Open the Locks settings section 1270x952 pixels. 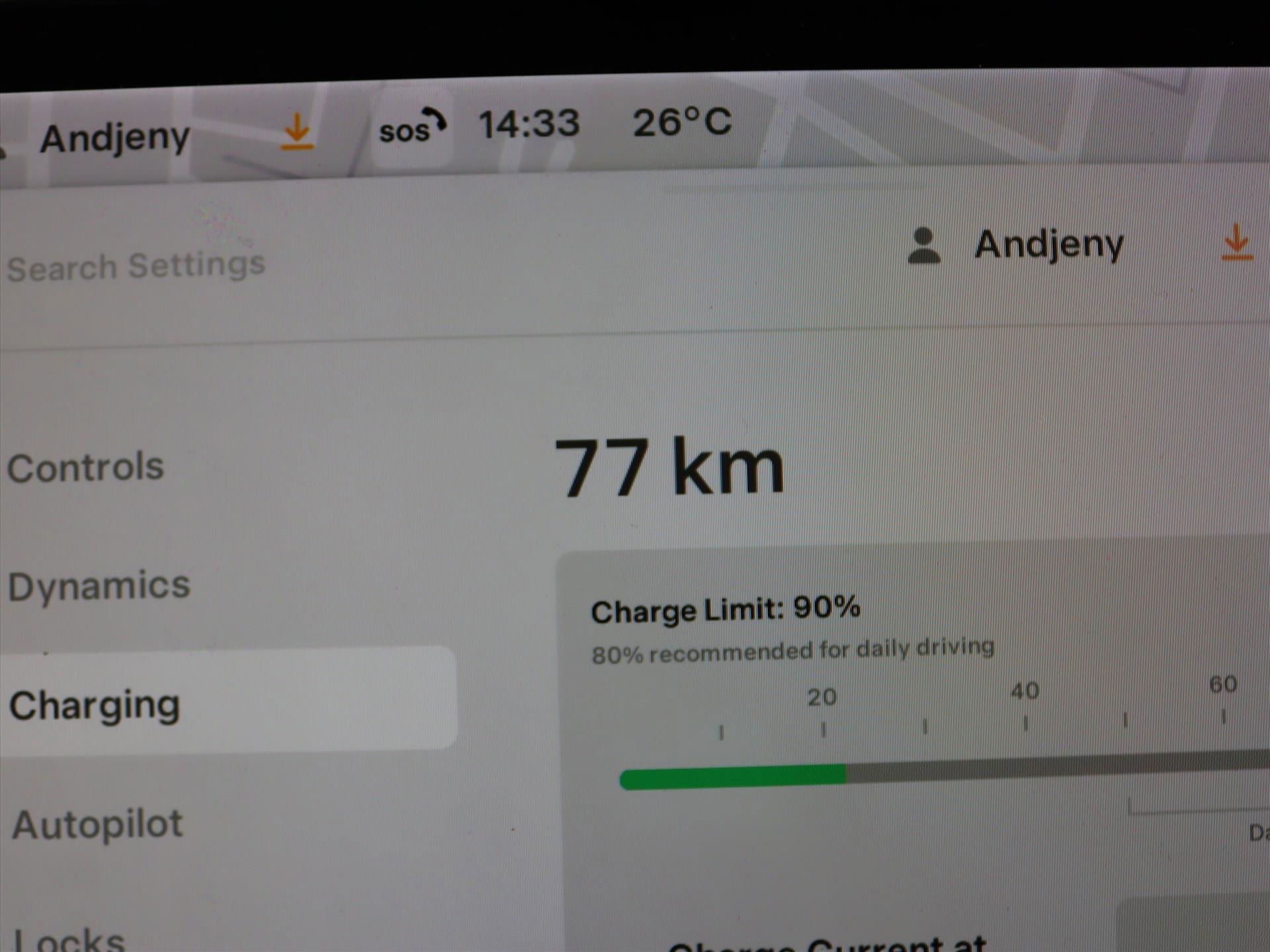[x=69, y=939]
